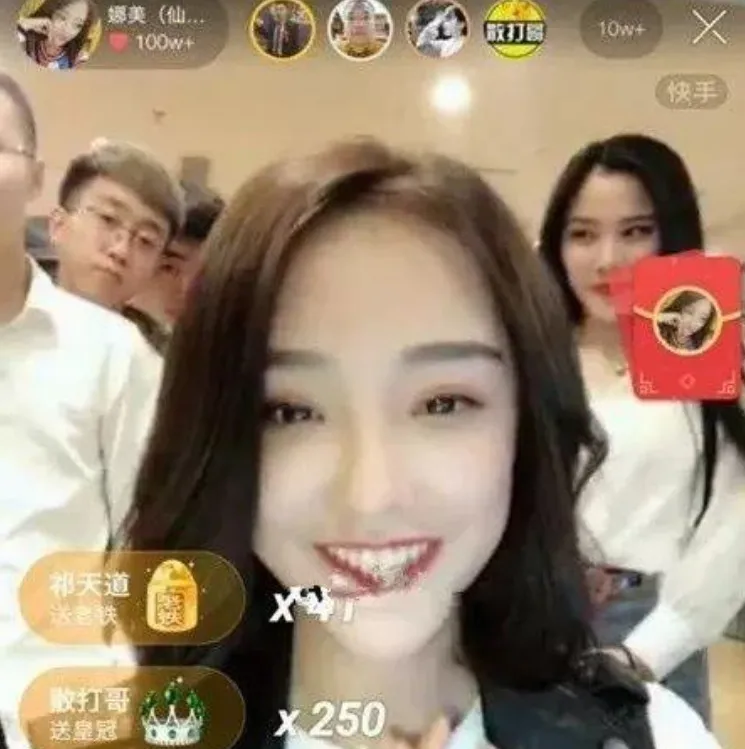
Task: Open the 祁天道 gift notification banner
Action: click(130, 597)
